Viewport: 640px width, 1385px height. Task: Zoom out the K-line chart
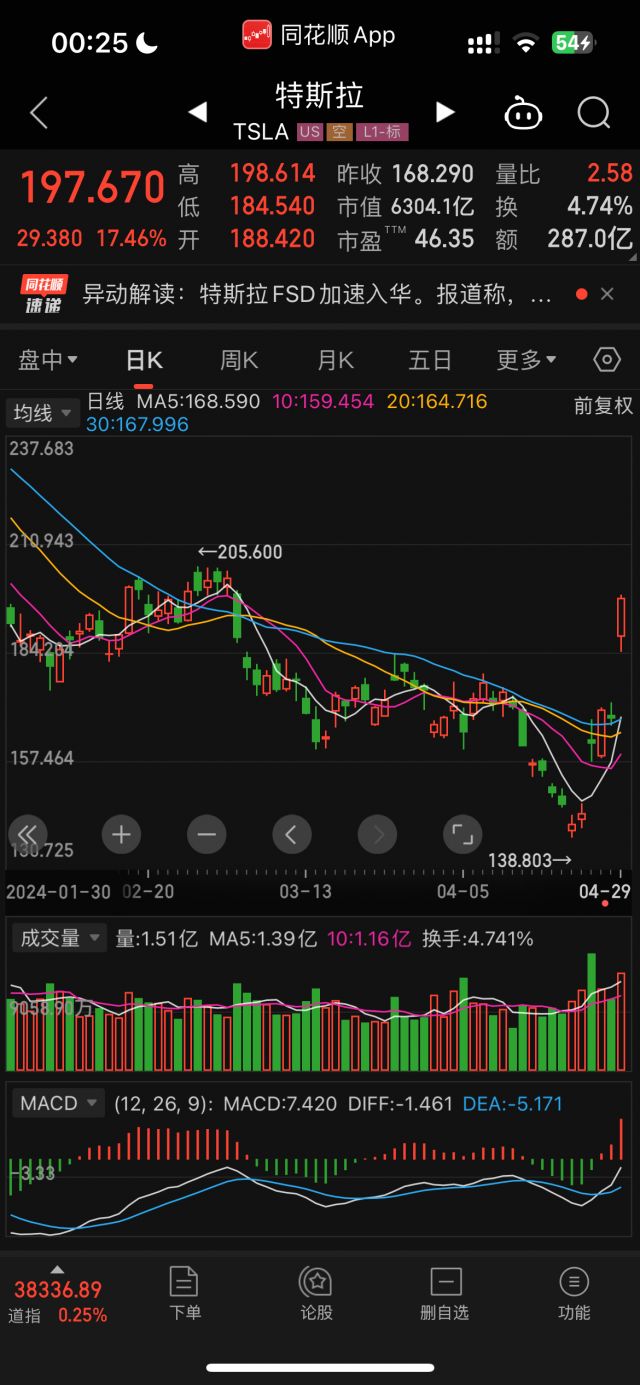[206, 833]
